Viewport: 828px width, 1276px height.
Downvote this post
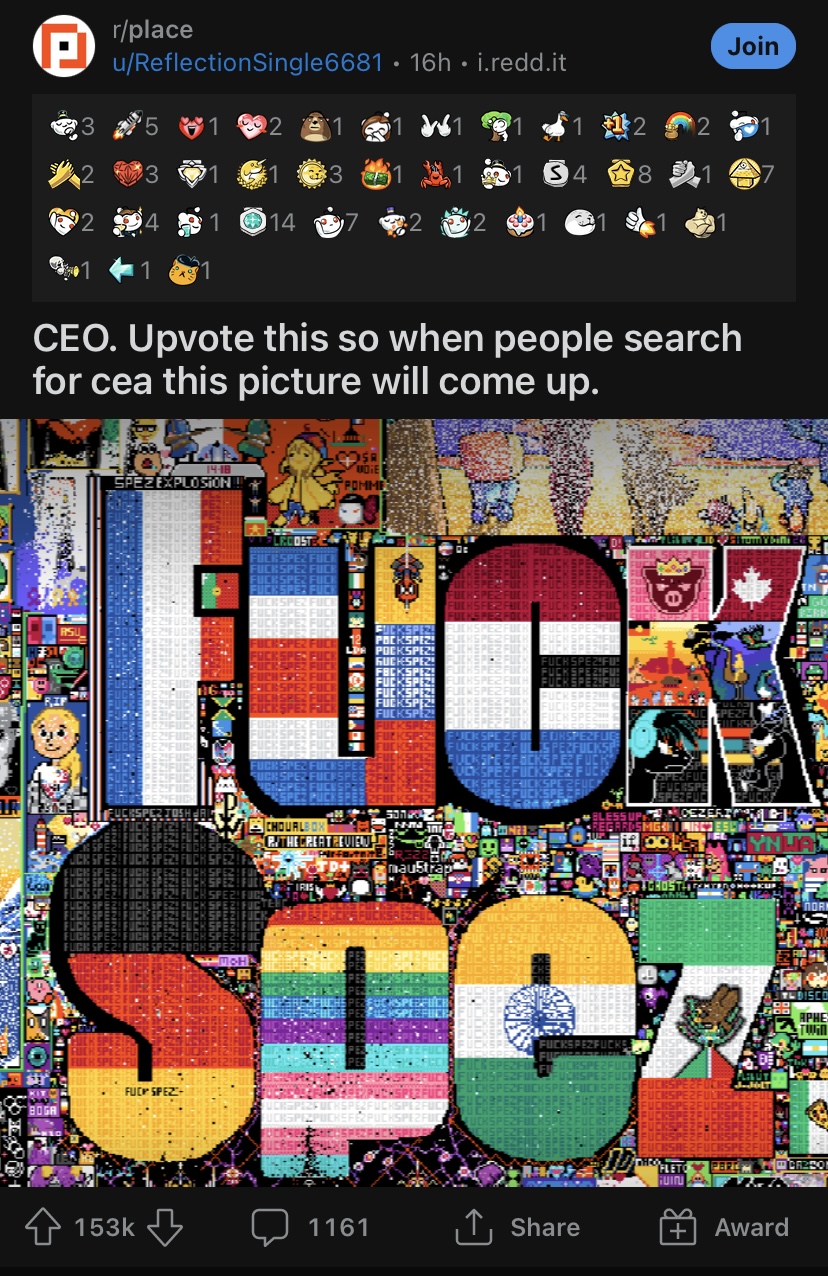coord(165,1227)
